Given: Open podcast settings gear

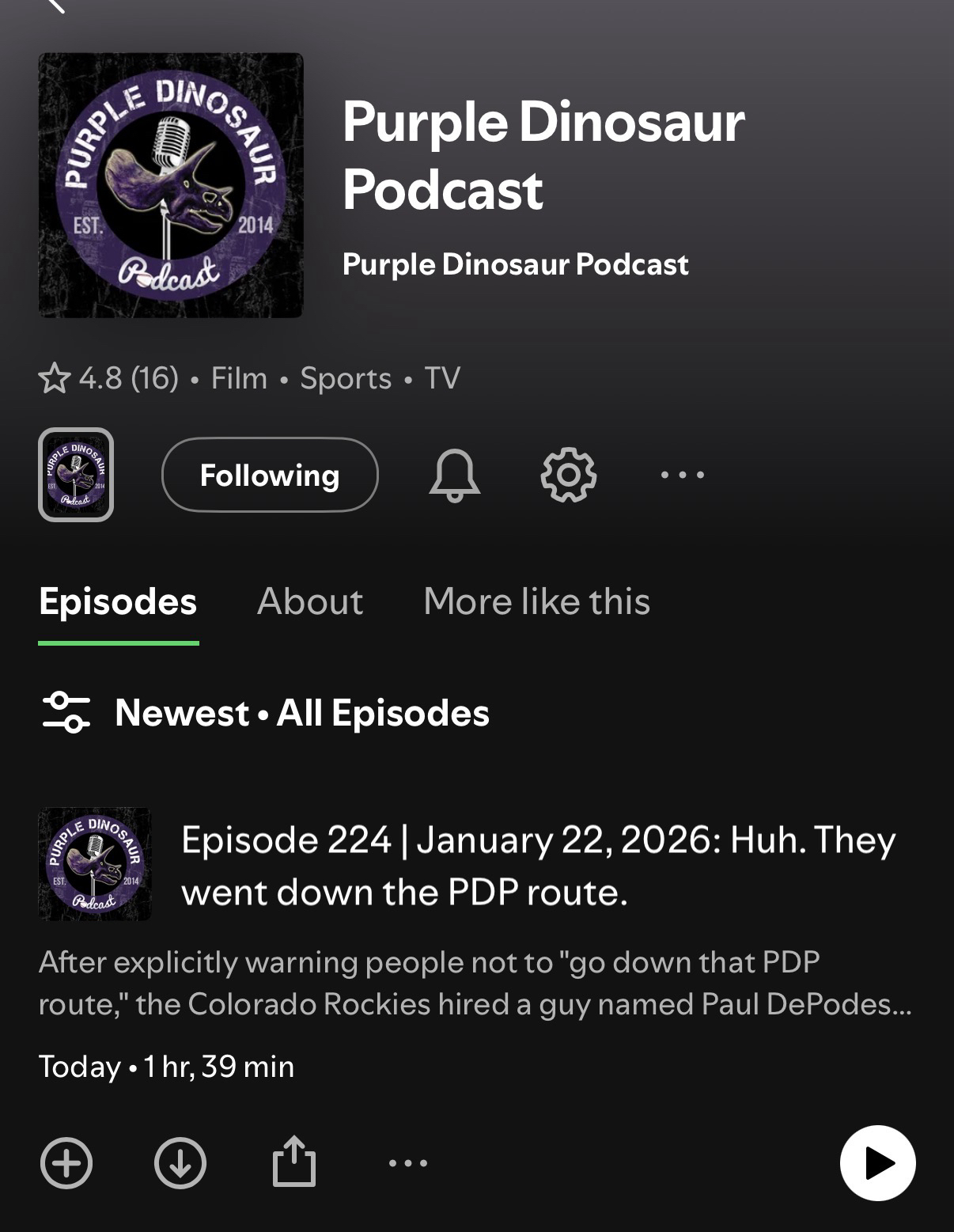Looking at the screenshot, I should point(568,475).
